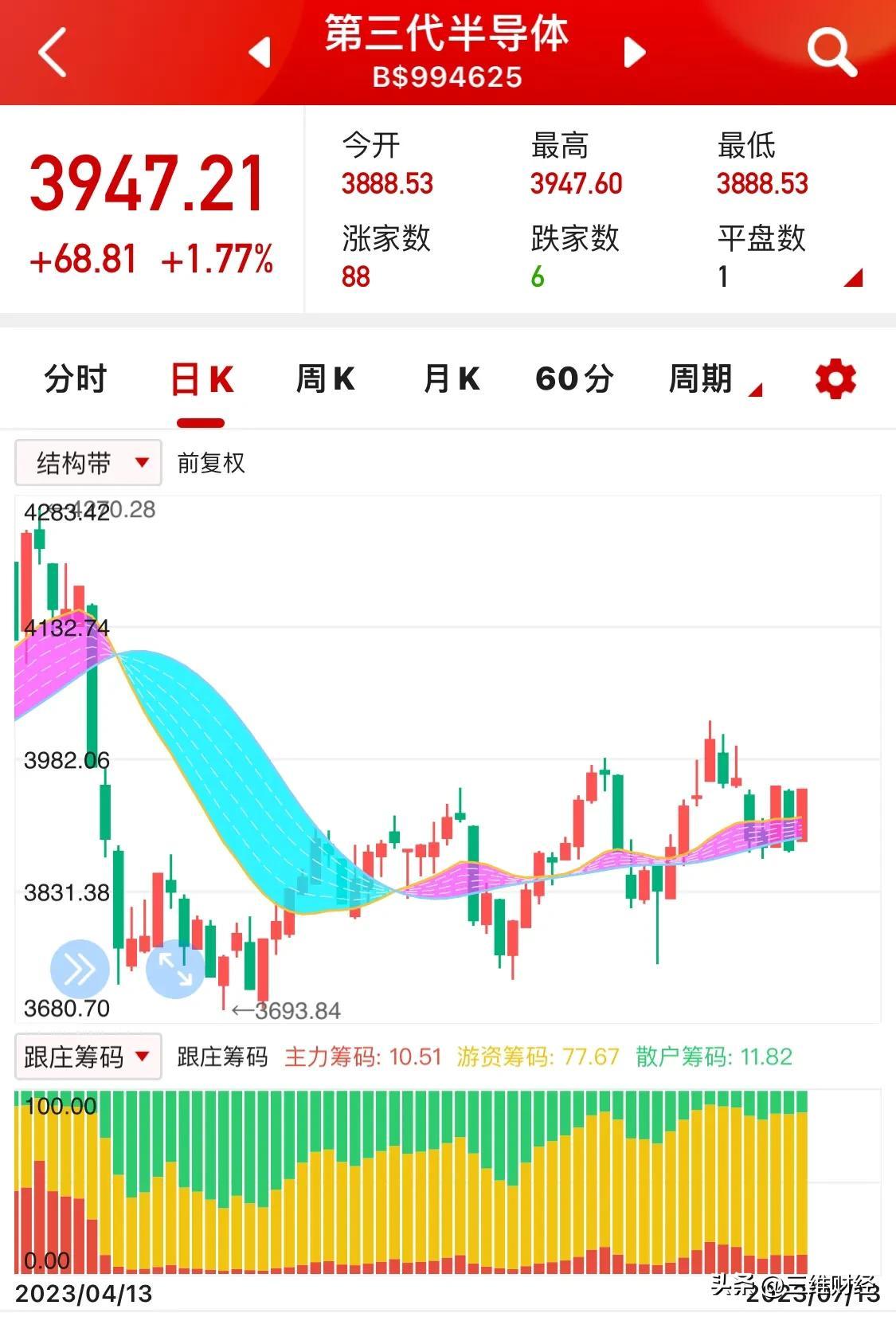Change the 前复权 adjustment setting
The width and height of the screenshot is (896, 1317).
tap(211, 463)
